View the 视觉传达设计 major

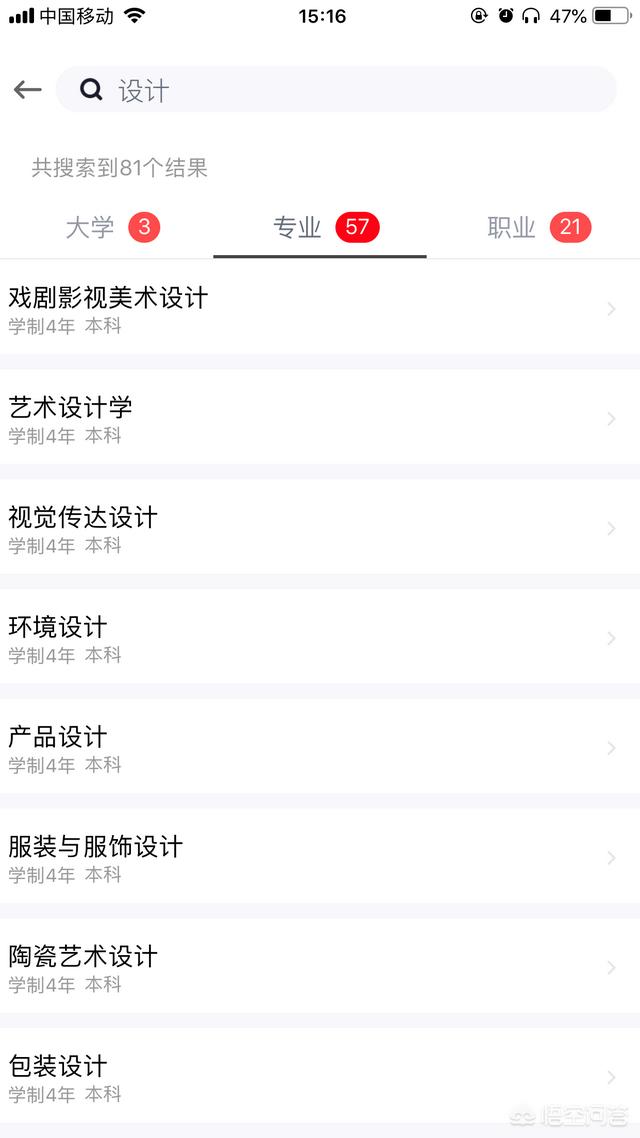320,528
